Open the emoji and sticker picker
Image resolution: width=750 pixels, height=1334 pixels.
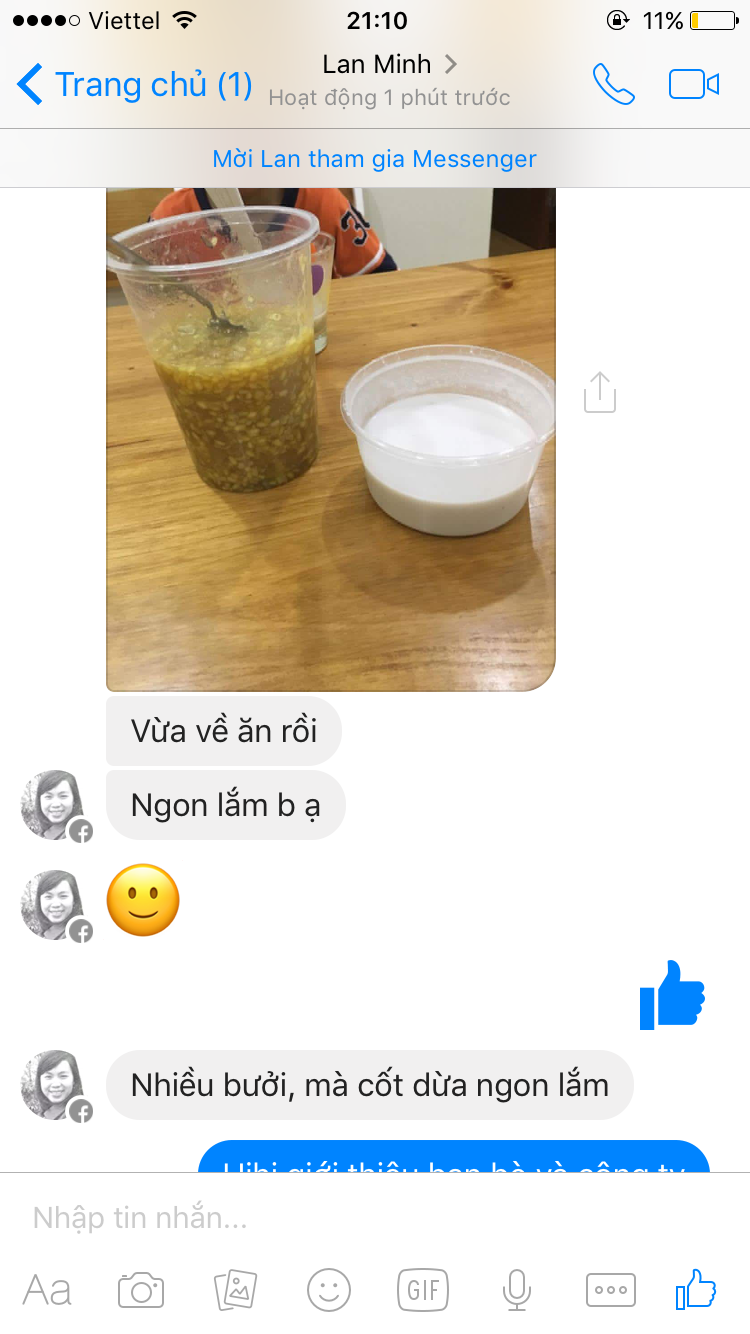point(329,1291)
